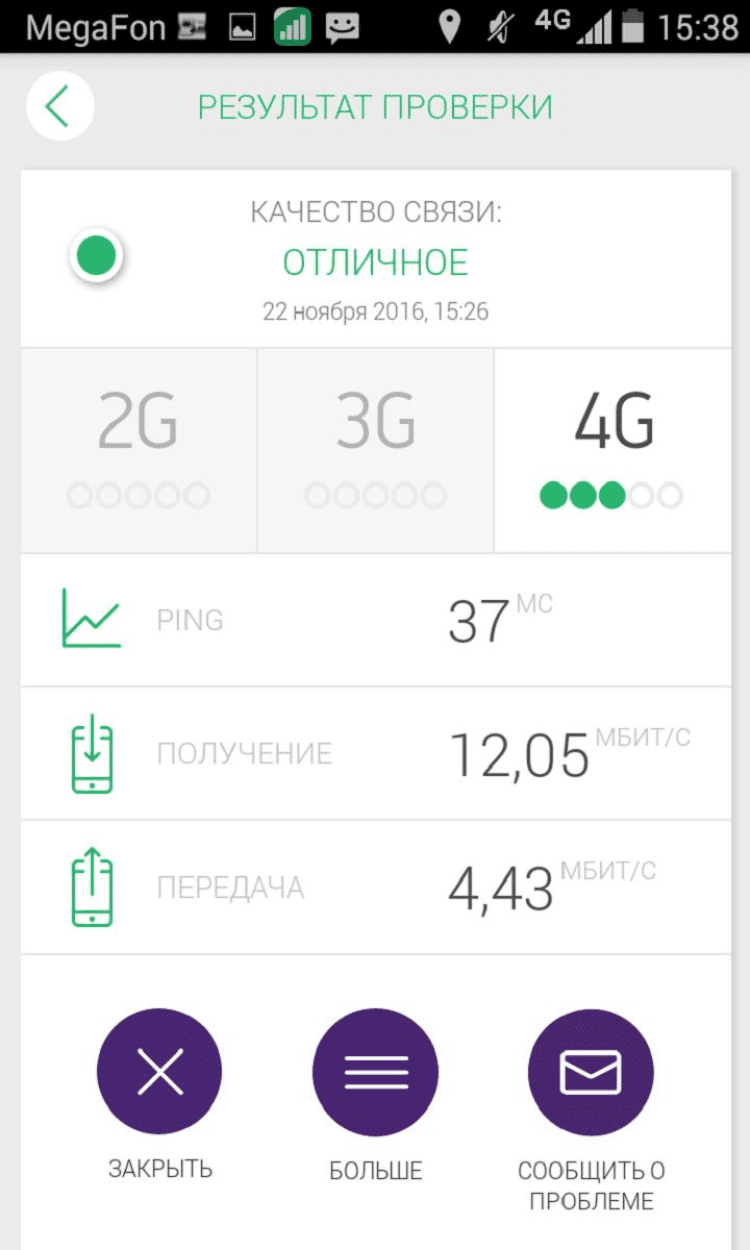
Task: Go back using the arrow icon
Action: (x=59, y=105)
